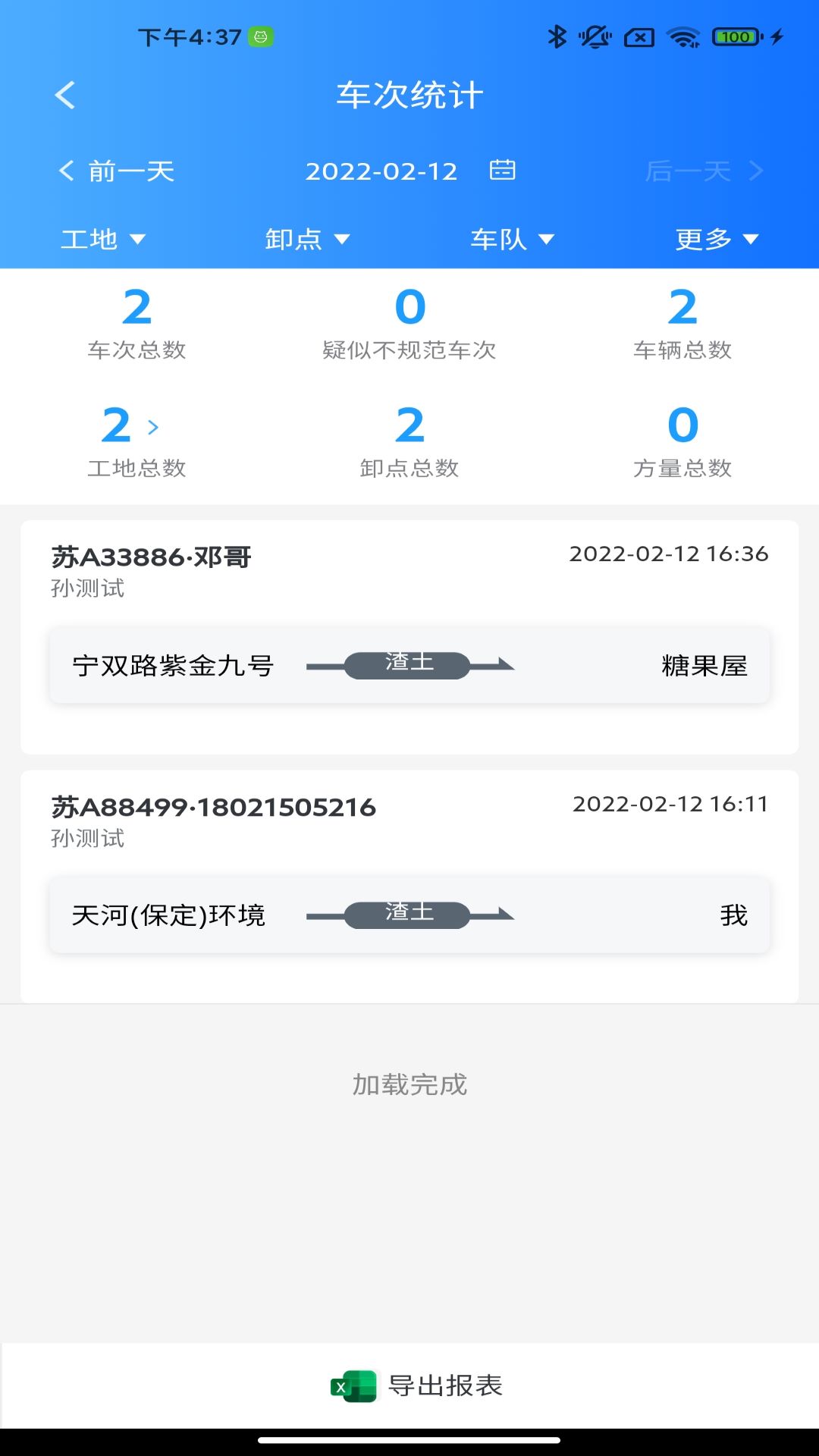819x1456 pixels.
Task: Select the date 2022-02-12 label
Action: 381,171
